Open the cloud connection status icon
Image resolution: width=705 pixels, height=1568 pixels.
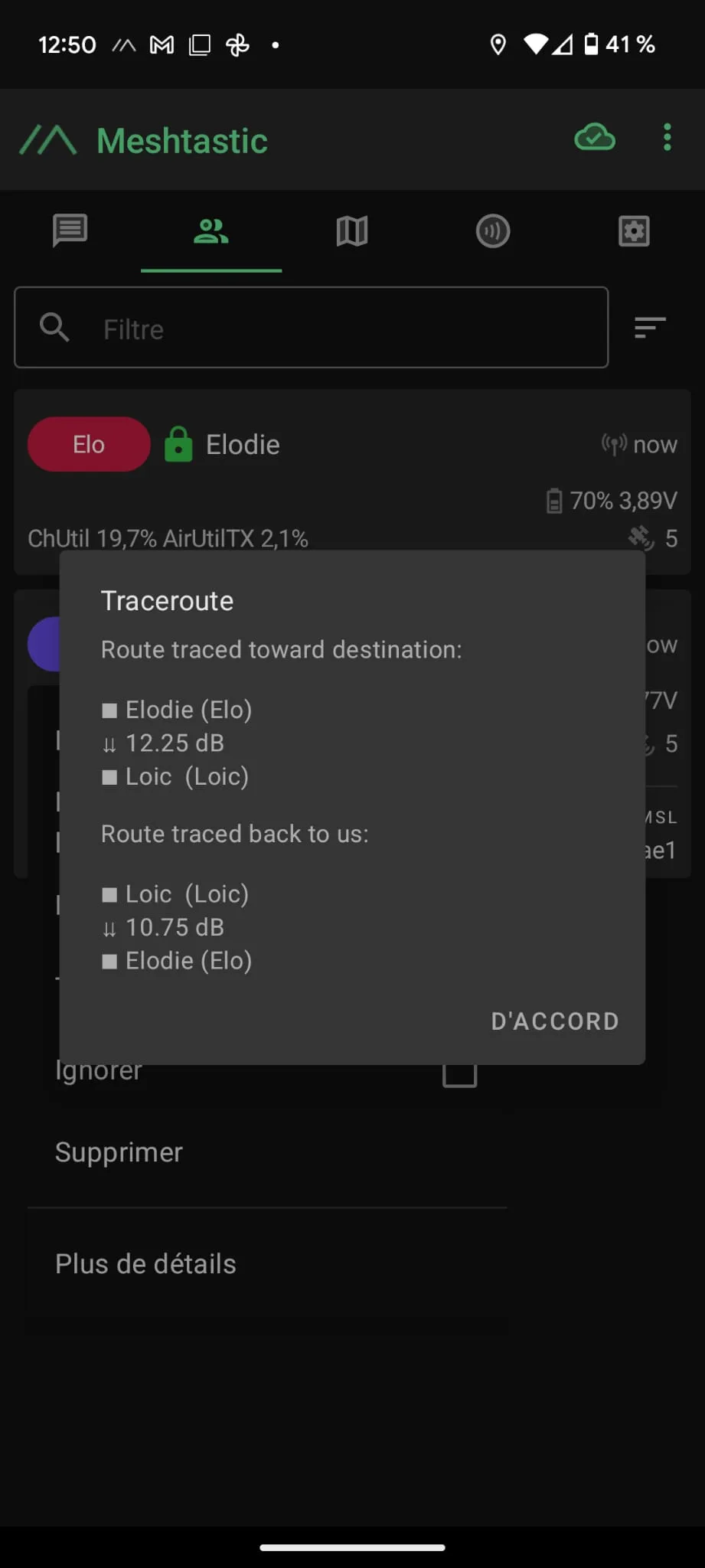pyautogui.click(x=595, y=138)
